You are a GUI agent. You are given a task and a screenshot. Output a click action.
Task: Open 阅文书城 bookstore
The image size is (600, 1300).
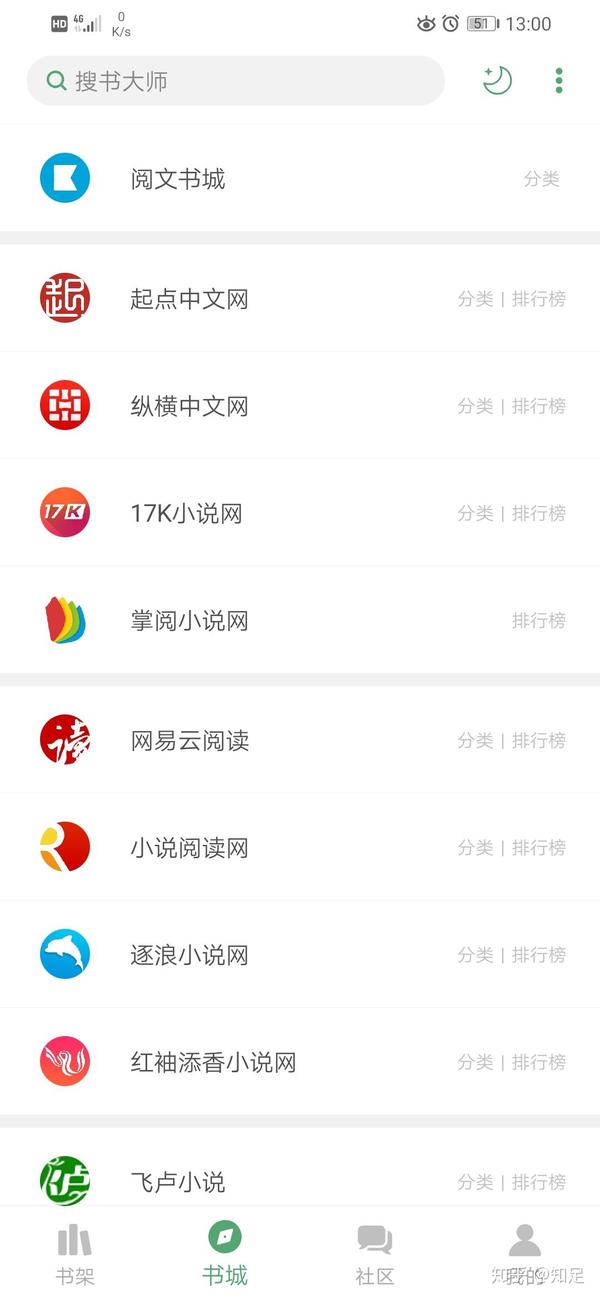[178, 179]
